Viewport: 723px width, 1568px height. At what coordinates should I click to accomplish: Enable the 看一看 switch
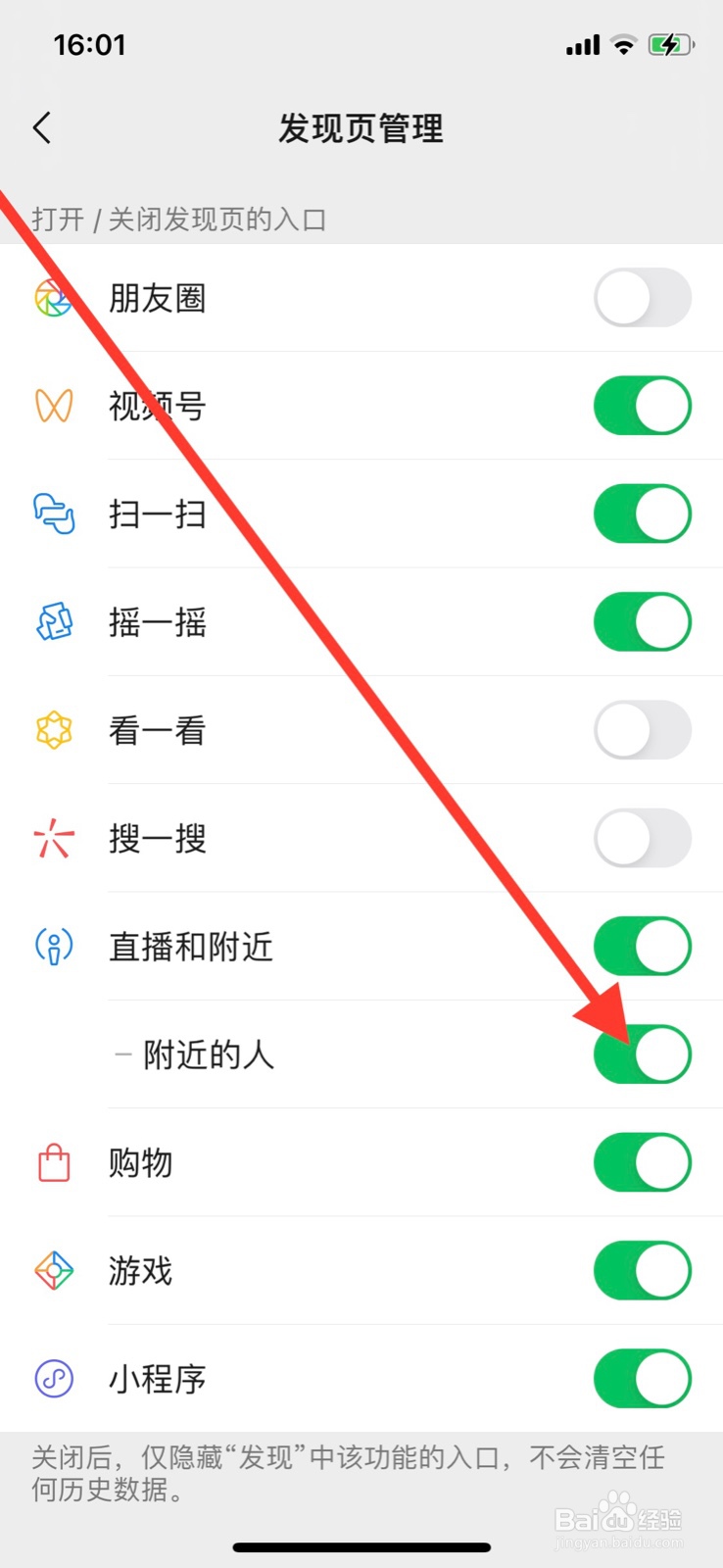pos(642,730)
